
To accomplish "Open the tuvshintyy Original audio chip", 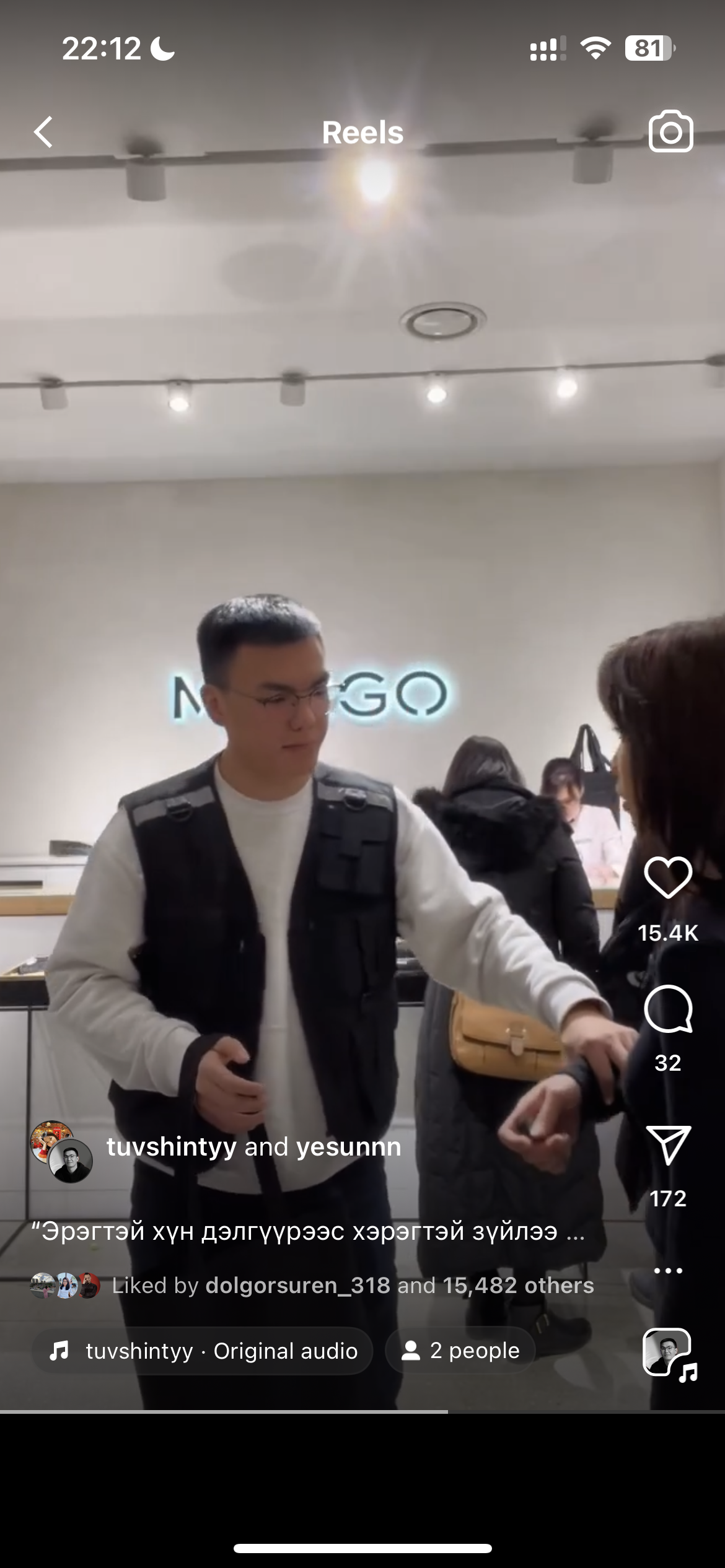I will (203, 1351).
